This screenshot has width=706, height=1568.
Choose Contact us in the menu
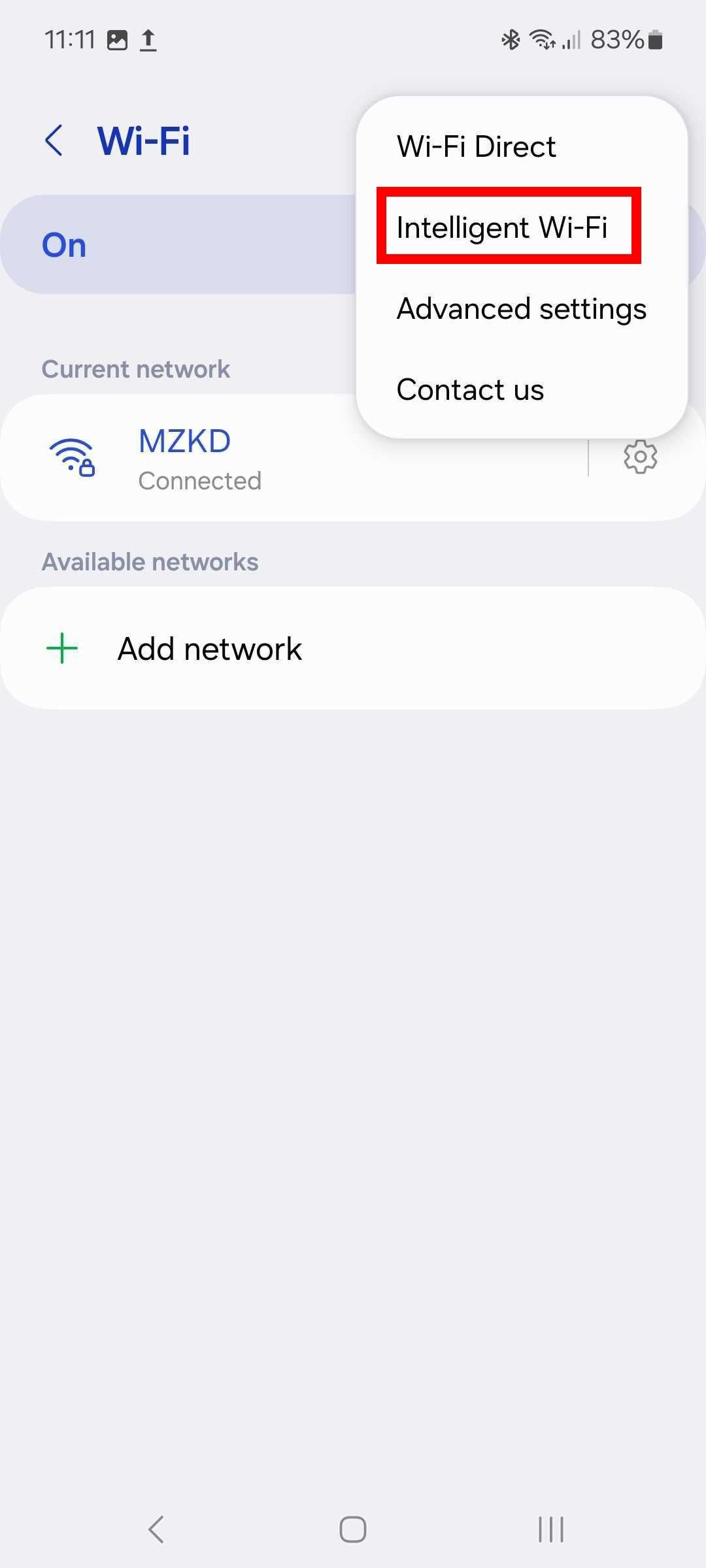point(470,389)
